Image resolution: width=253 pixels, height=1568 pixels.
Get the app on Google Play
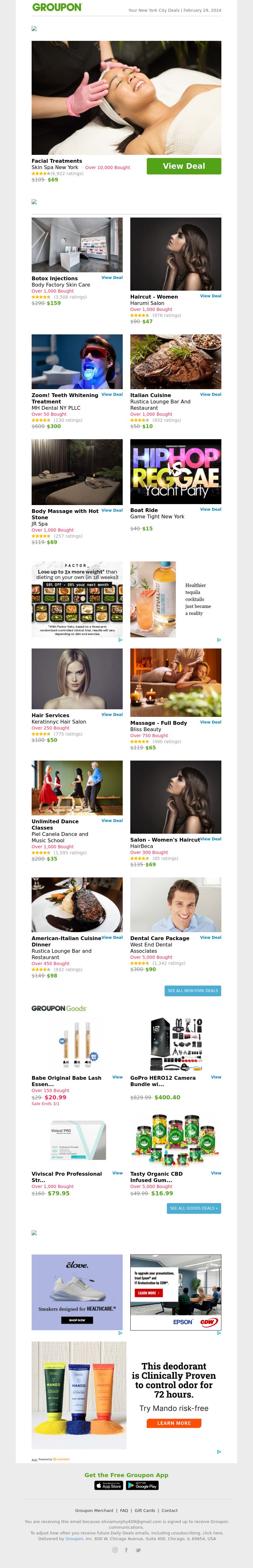click(142, 1485)
